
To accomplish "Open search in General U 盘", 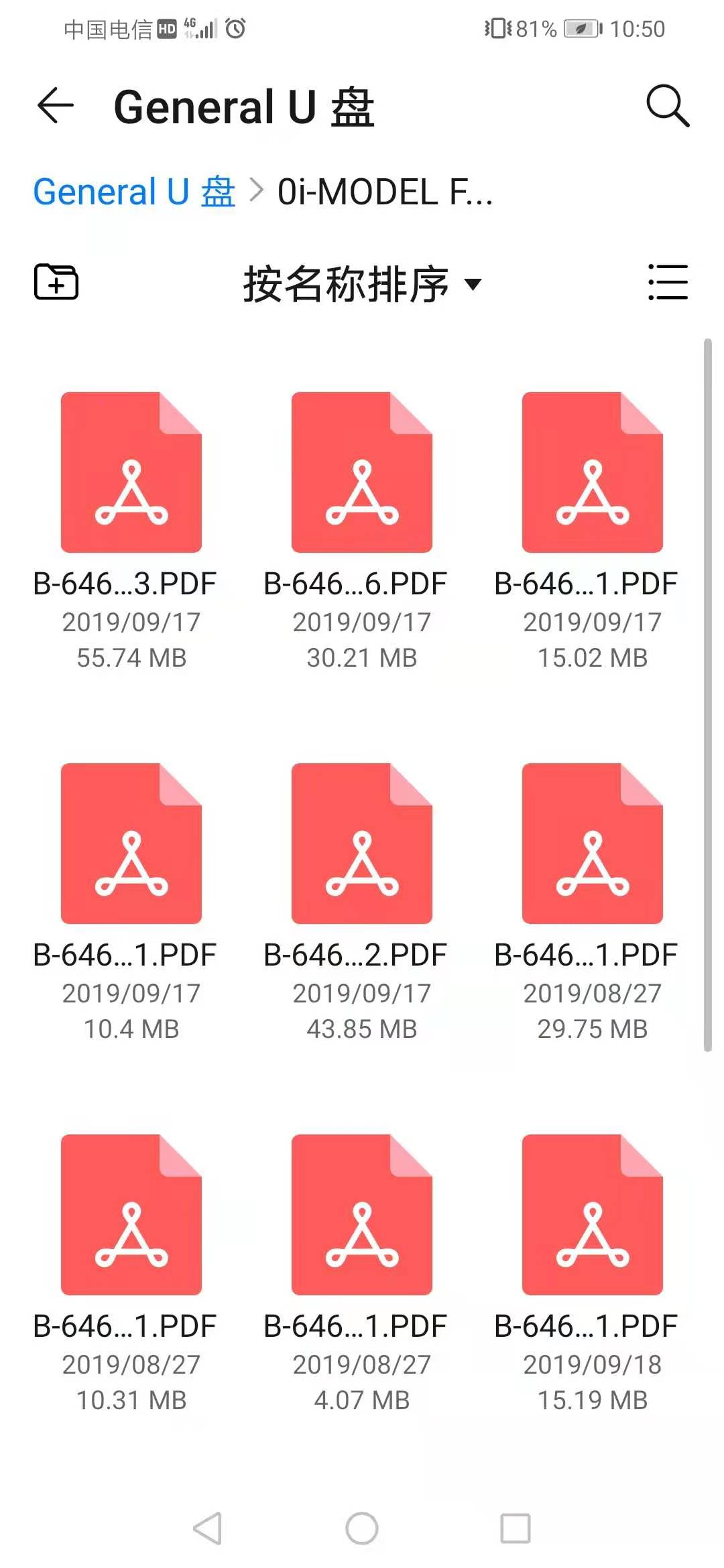I will (x=667, y=106).
